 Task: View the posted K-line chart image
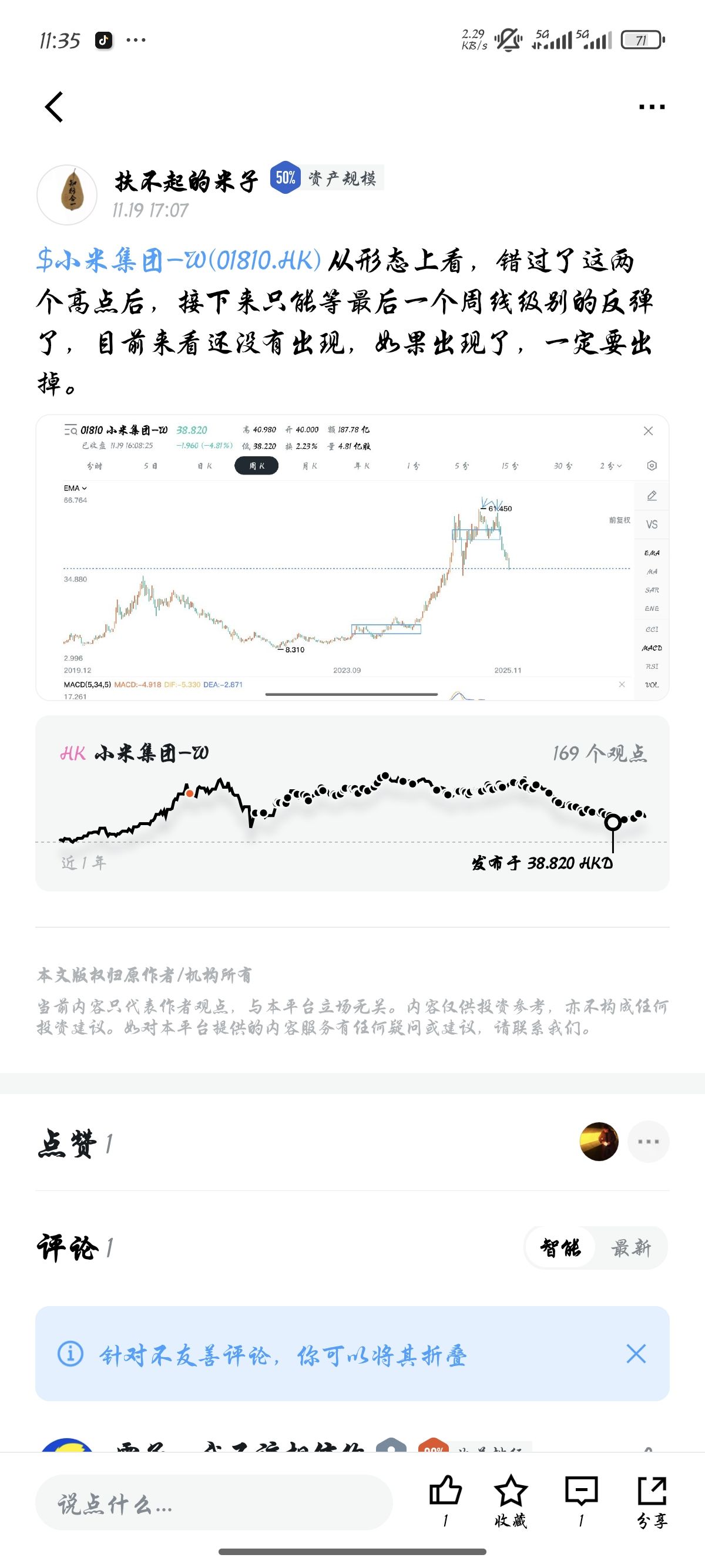pos(352,557)
